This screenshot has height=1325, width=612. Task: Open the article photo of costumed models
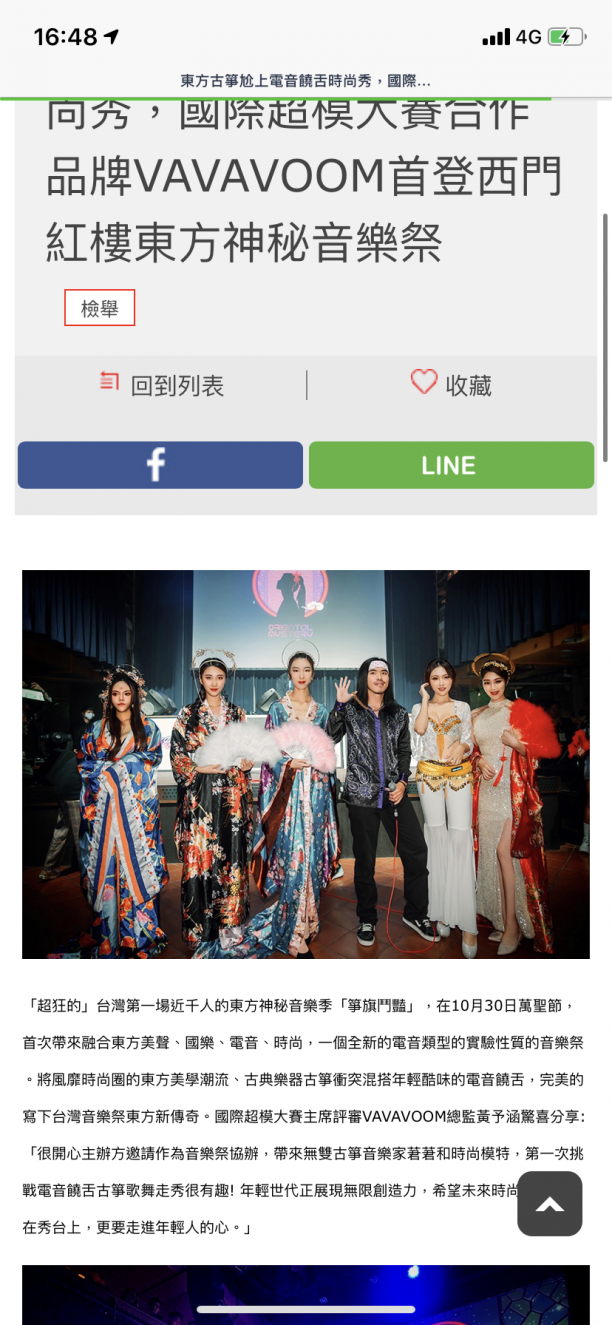306,765
